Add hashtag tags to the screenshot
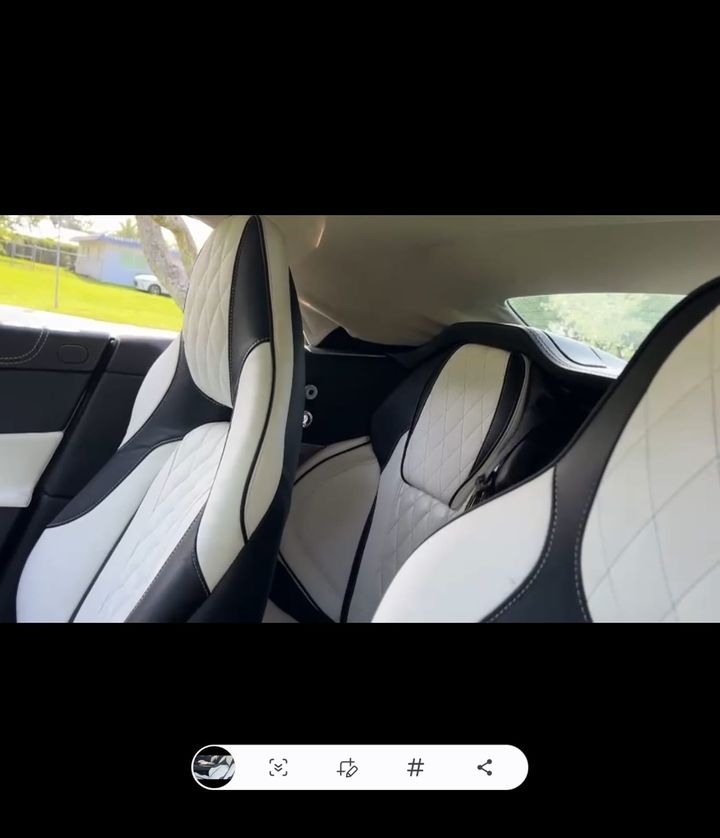This screenshot has height=838, width=720. 416,768
